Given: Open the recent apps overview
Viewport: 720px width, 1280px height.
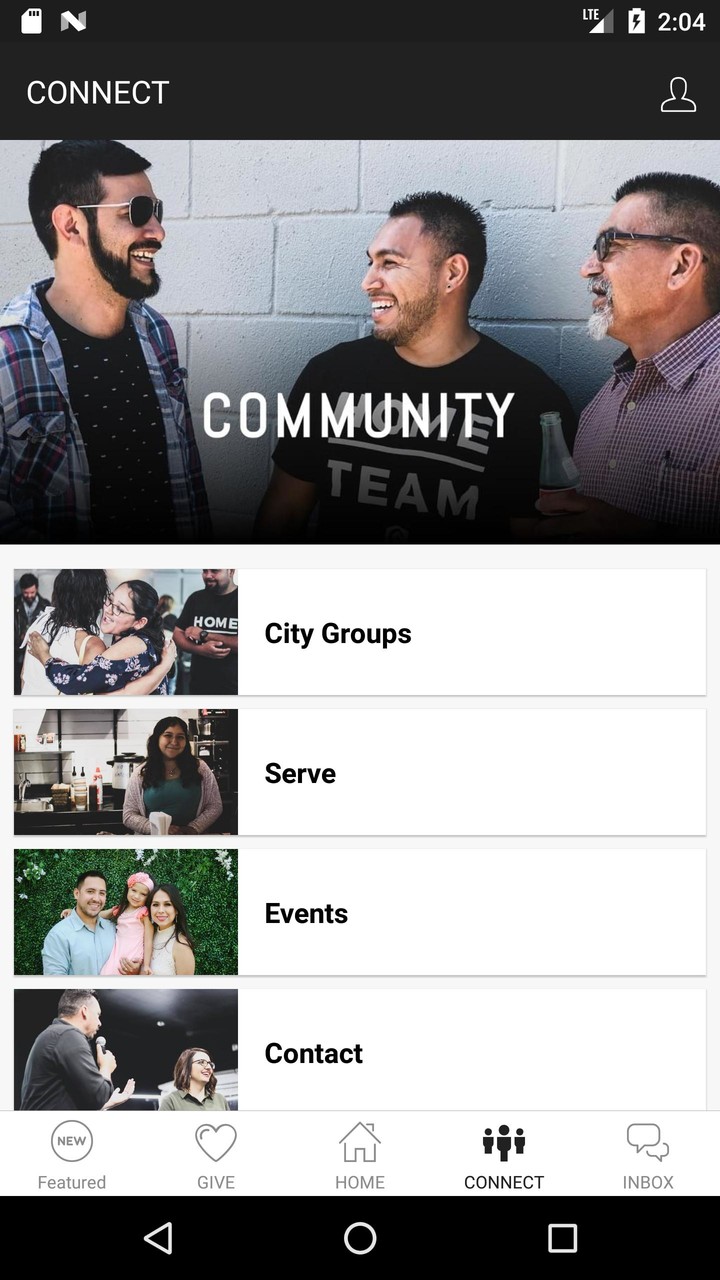Looking at the screenshot, I should click(x=562, y=1238).
